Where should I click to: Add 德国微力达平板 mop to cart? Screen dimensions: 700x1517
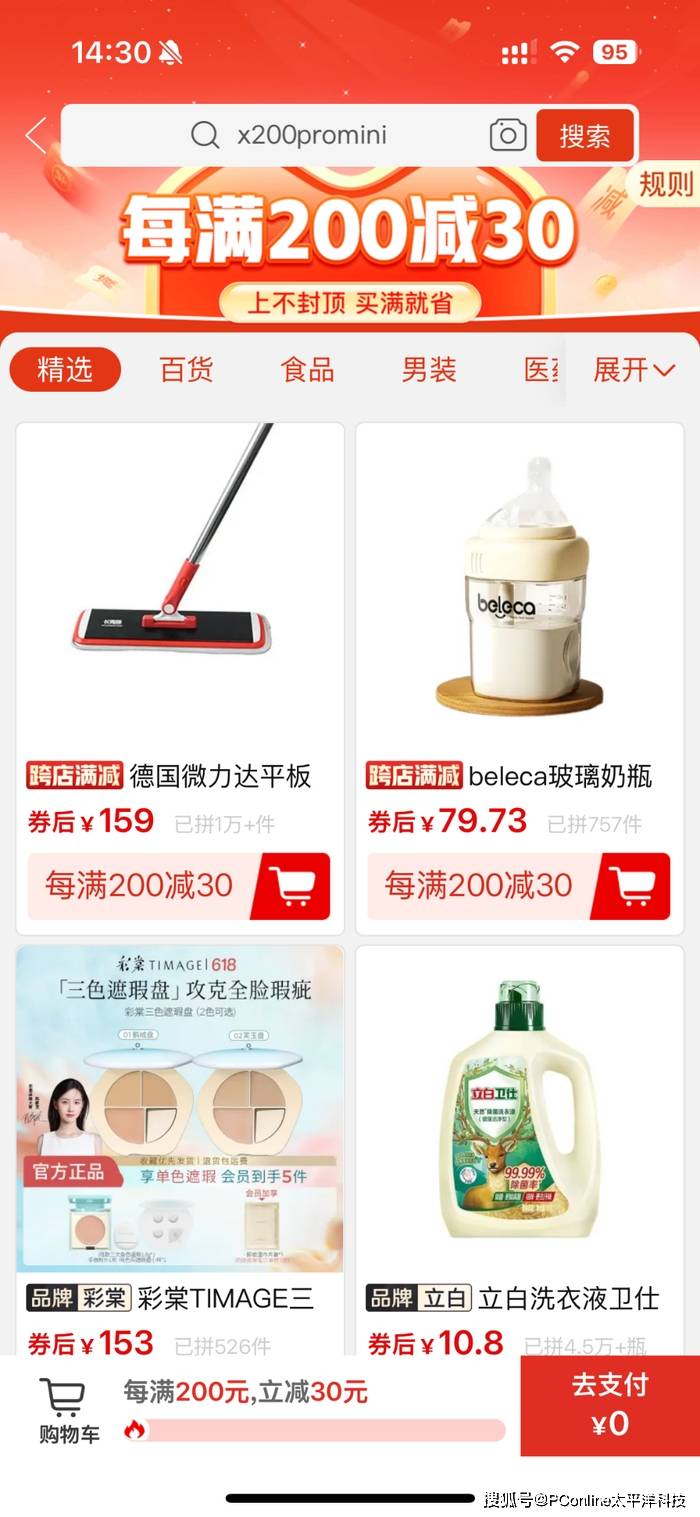click(291, 886)
